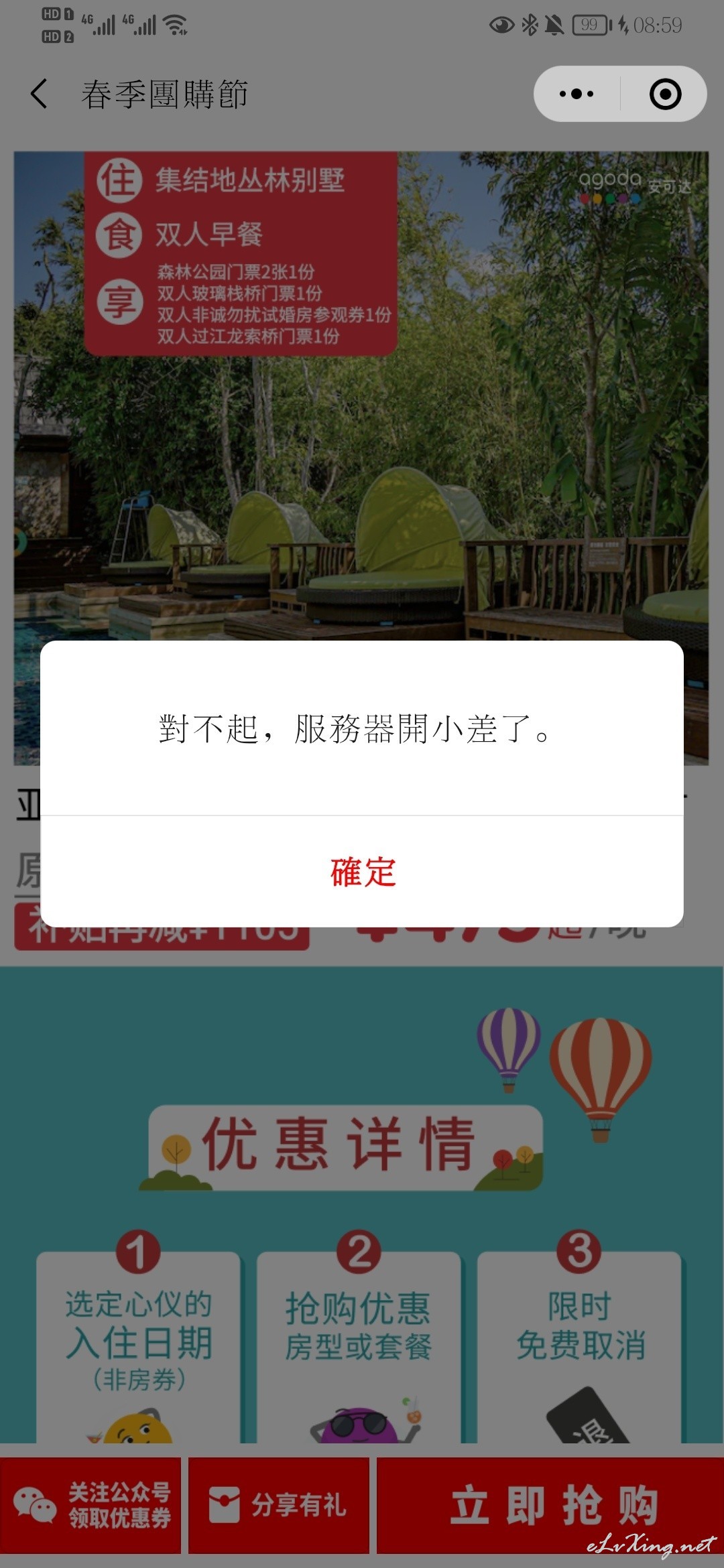Tap 立即抢购 to buy now
724x1568 pixels.
(x=550, y=1506)
